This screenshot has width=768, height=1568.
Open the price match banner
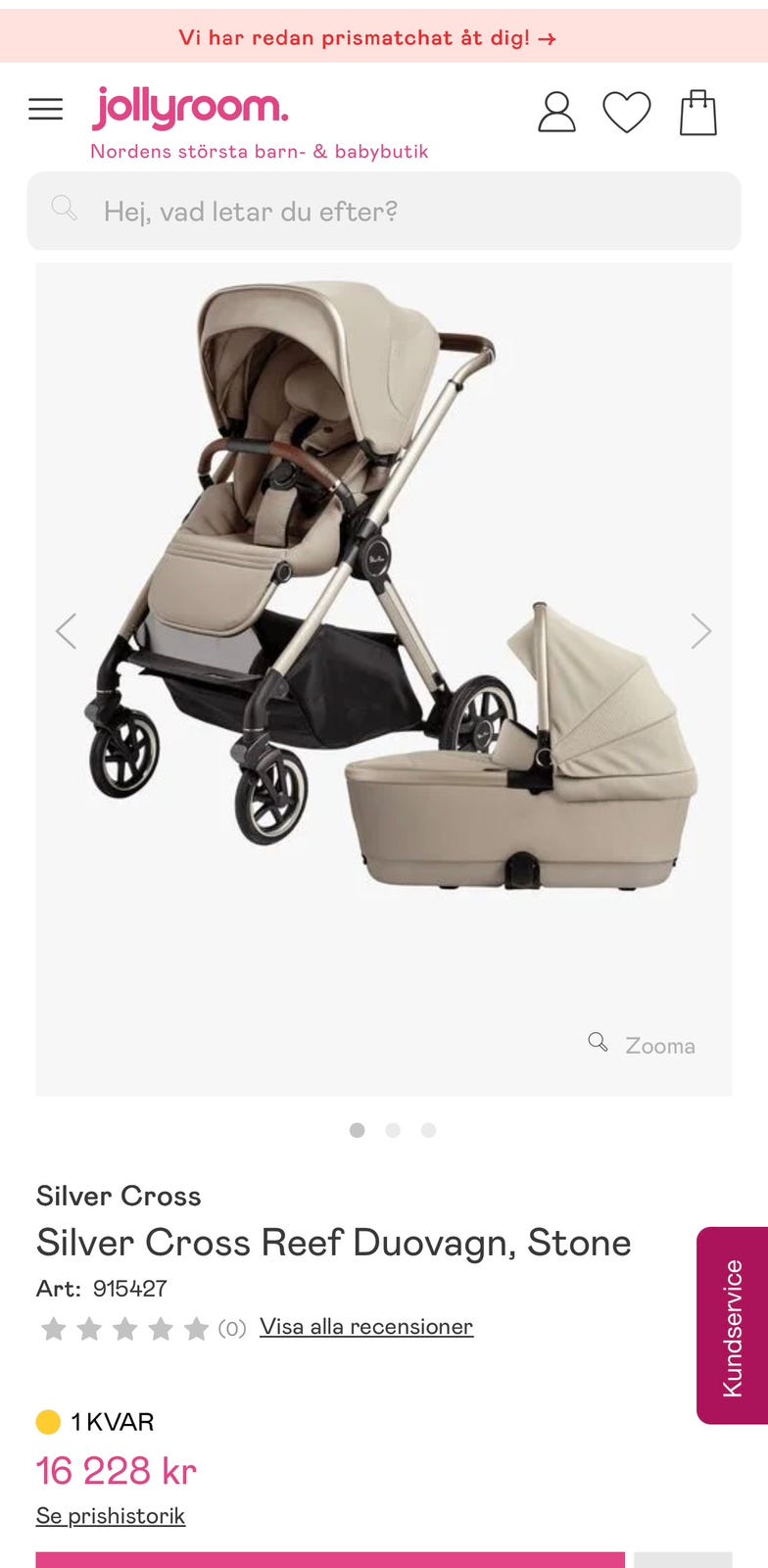[x=367, y=38]
